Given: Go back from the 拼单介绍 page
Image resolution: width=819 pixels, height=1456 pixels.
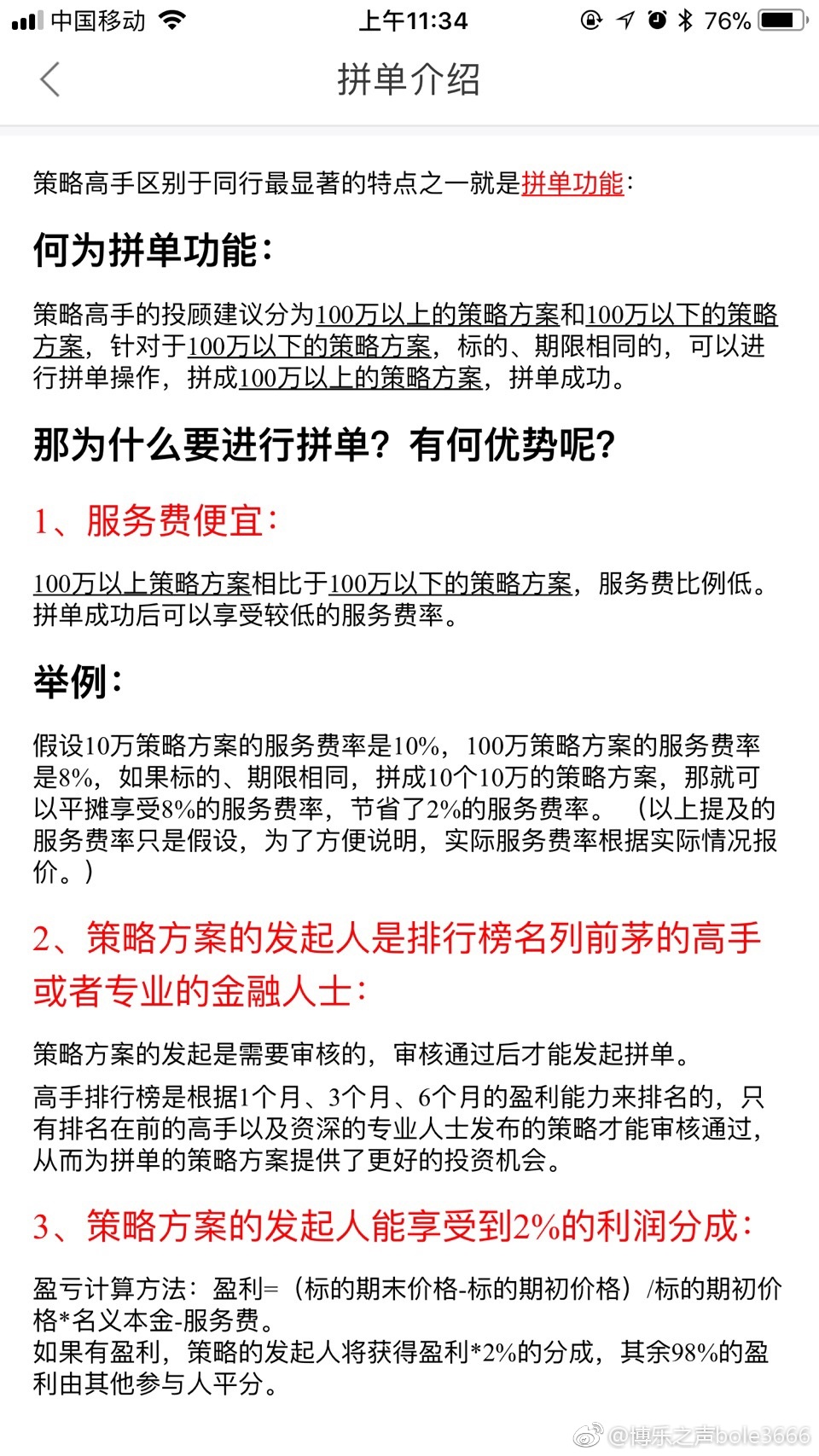Looking at the screenshot, I should (50, 79).
